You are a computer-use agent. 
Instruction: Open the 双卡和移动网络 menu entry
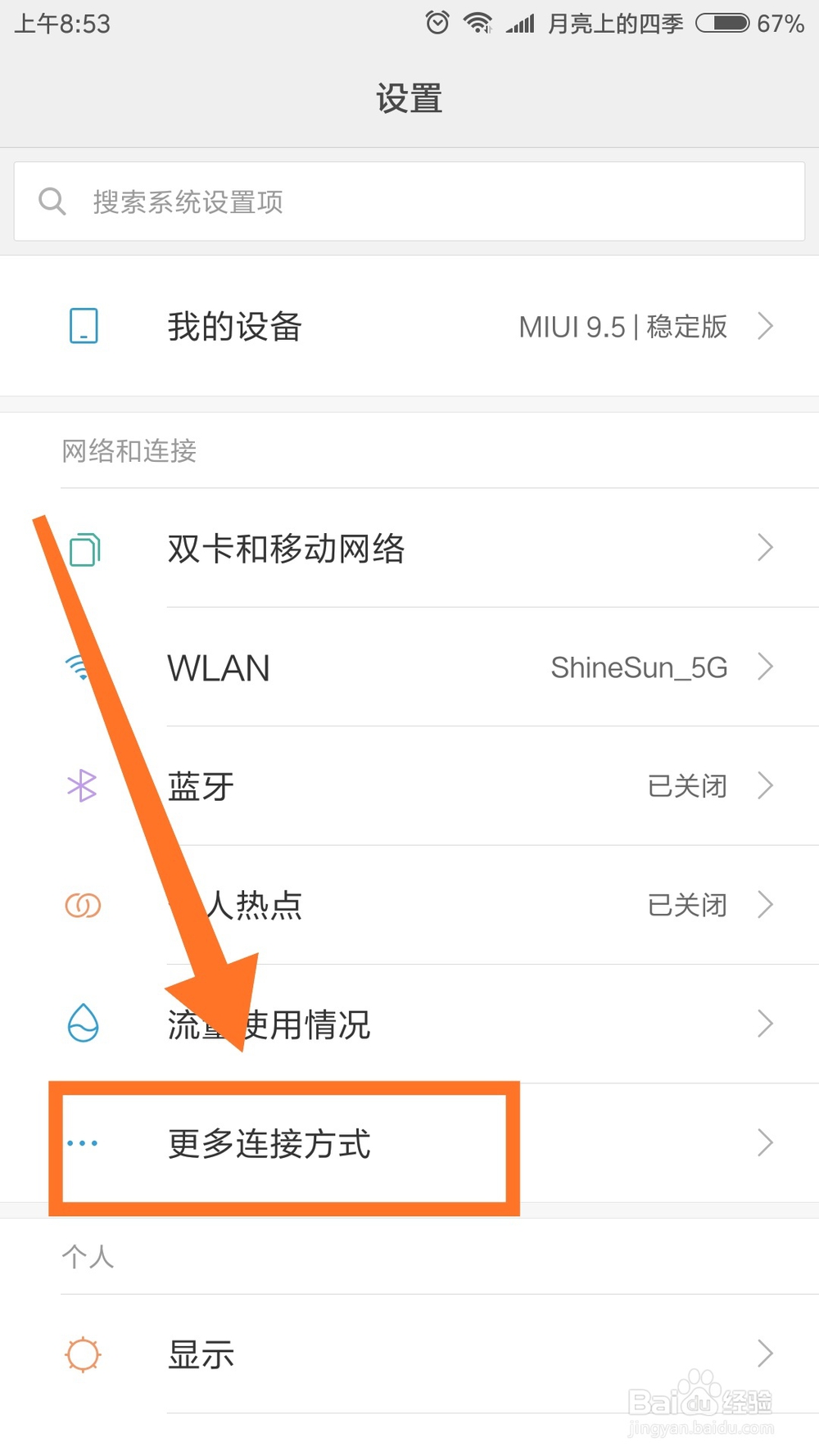409,549
